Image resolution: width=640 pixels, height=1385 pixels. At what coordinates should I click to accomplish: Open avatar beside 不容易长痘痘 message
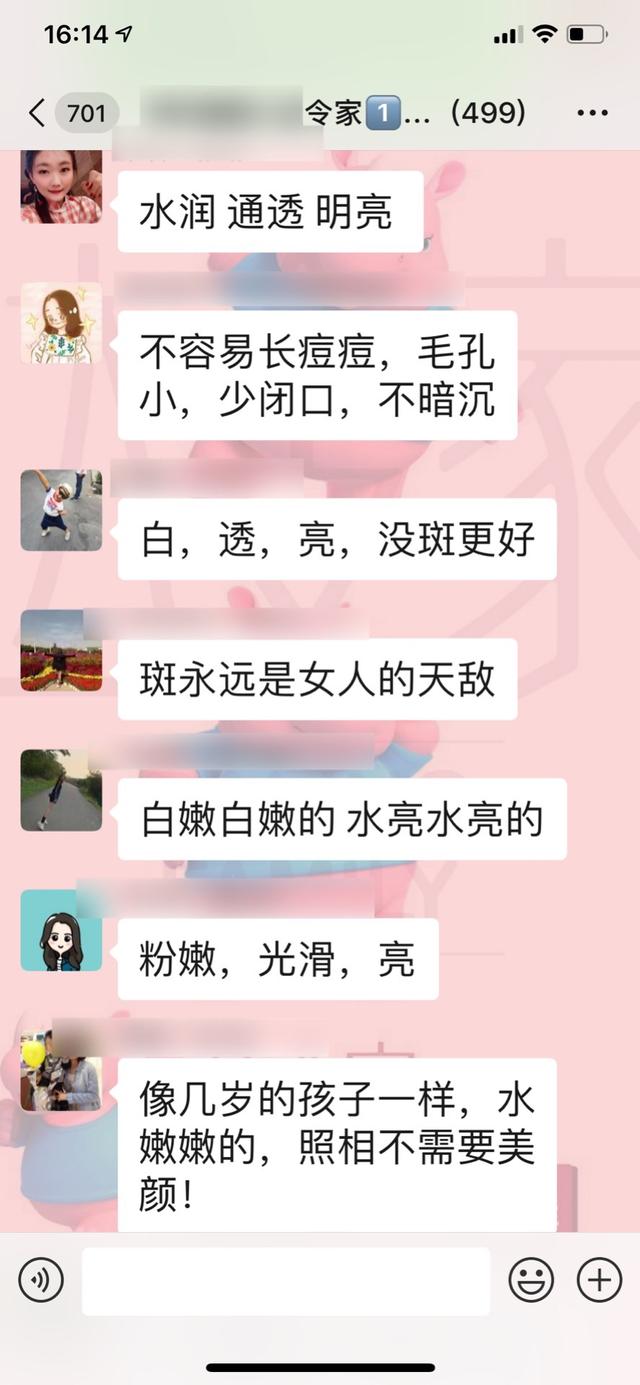pyautogui.click(x=61, y=323)
